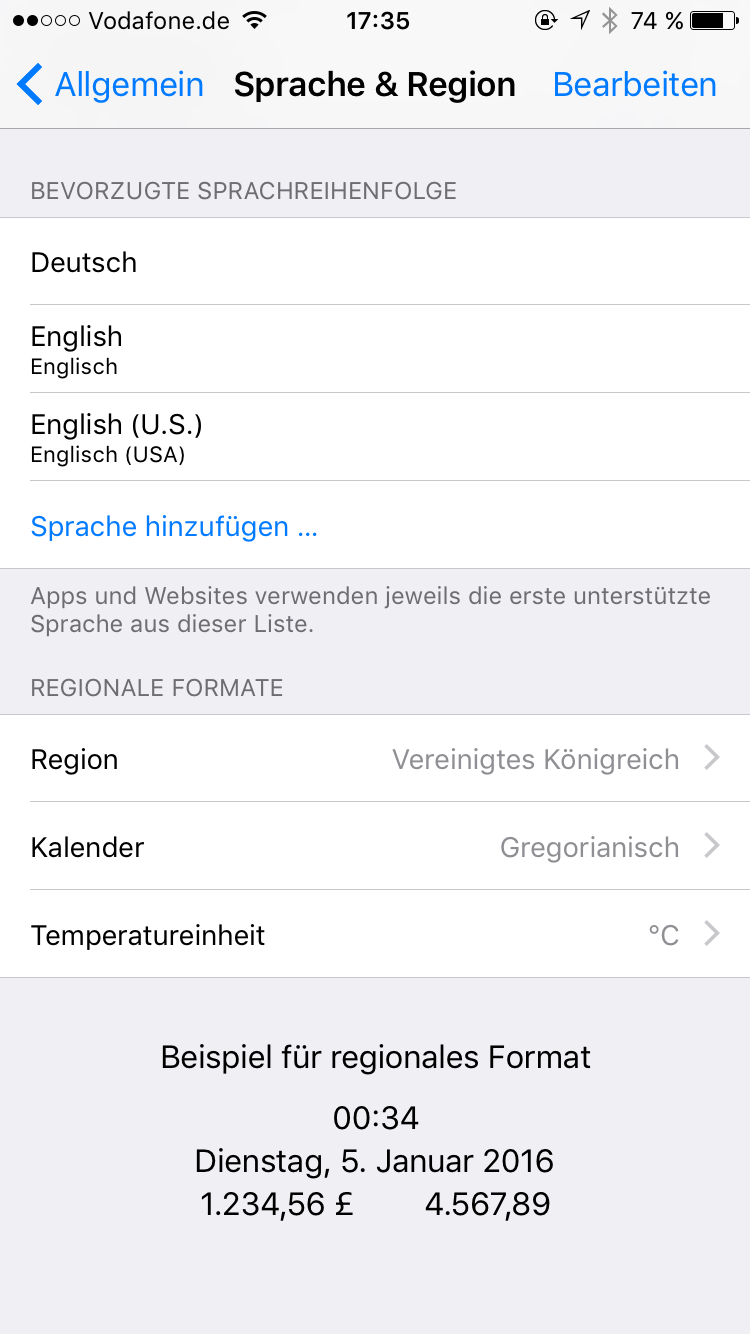
Task: Go back to Allgemein settings
Action: (x=110, y=85)
